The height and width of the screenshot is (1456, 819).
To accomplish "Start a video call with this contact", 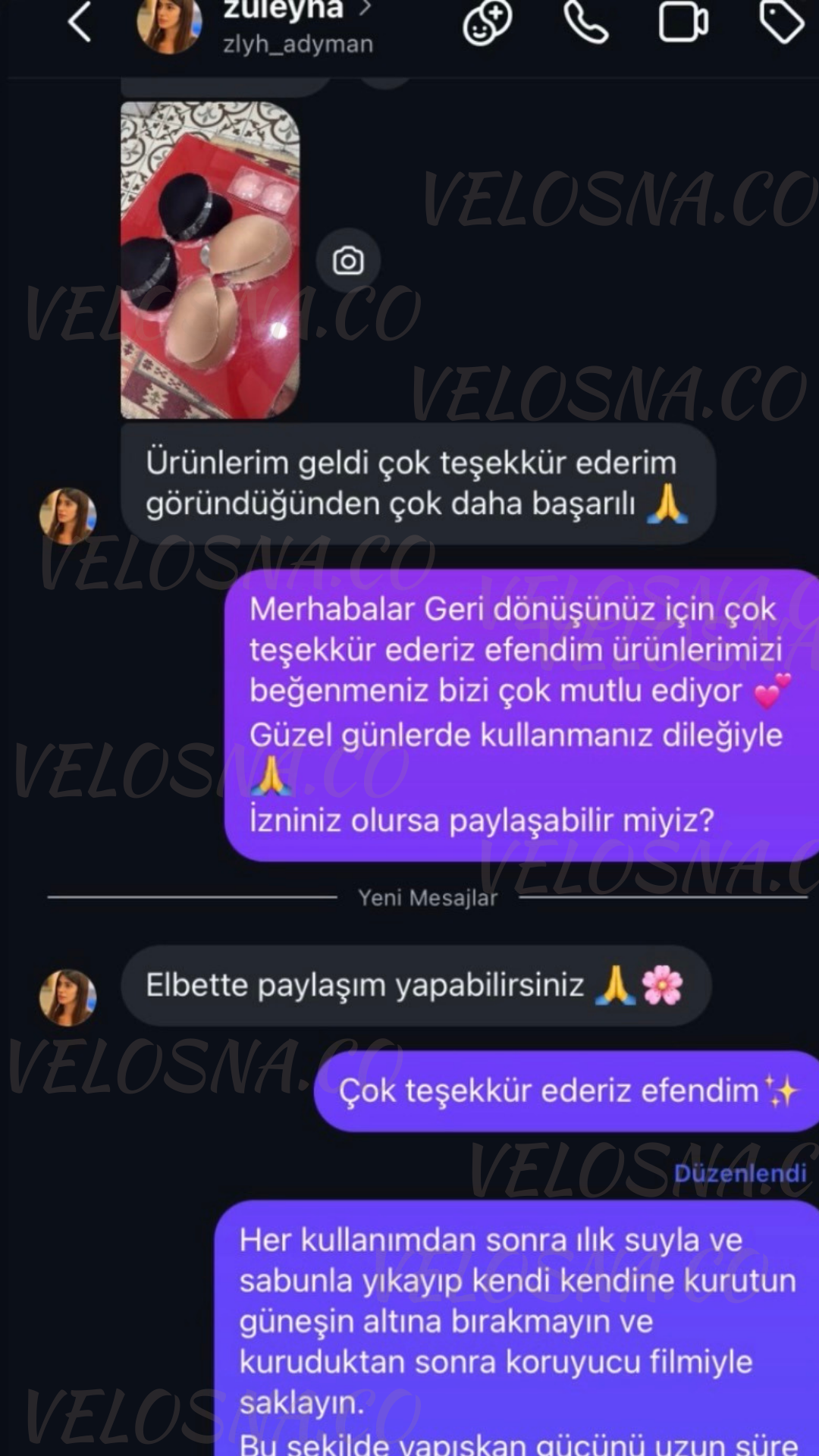I will (683, 23).
